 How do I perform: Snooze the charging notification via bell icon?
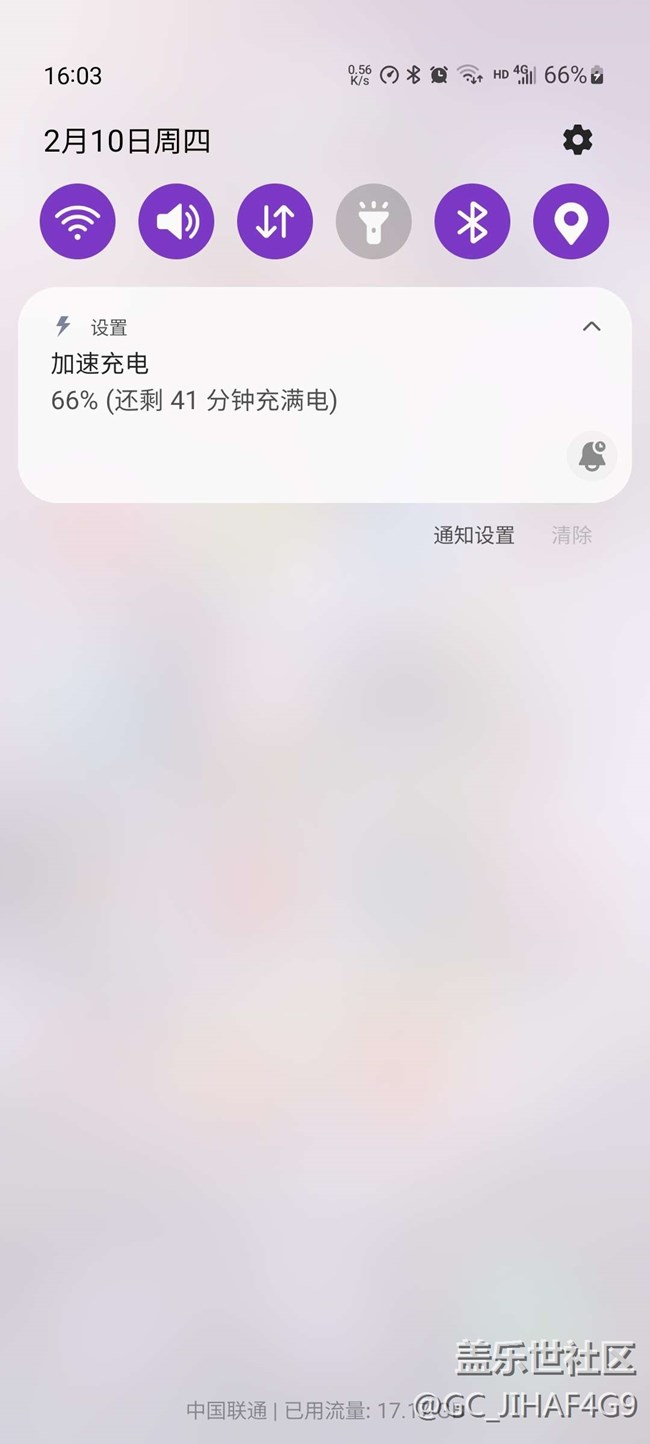point(591,456)
